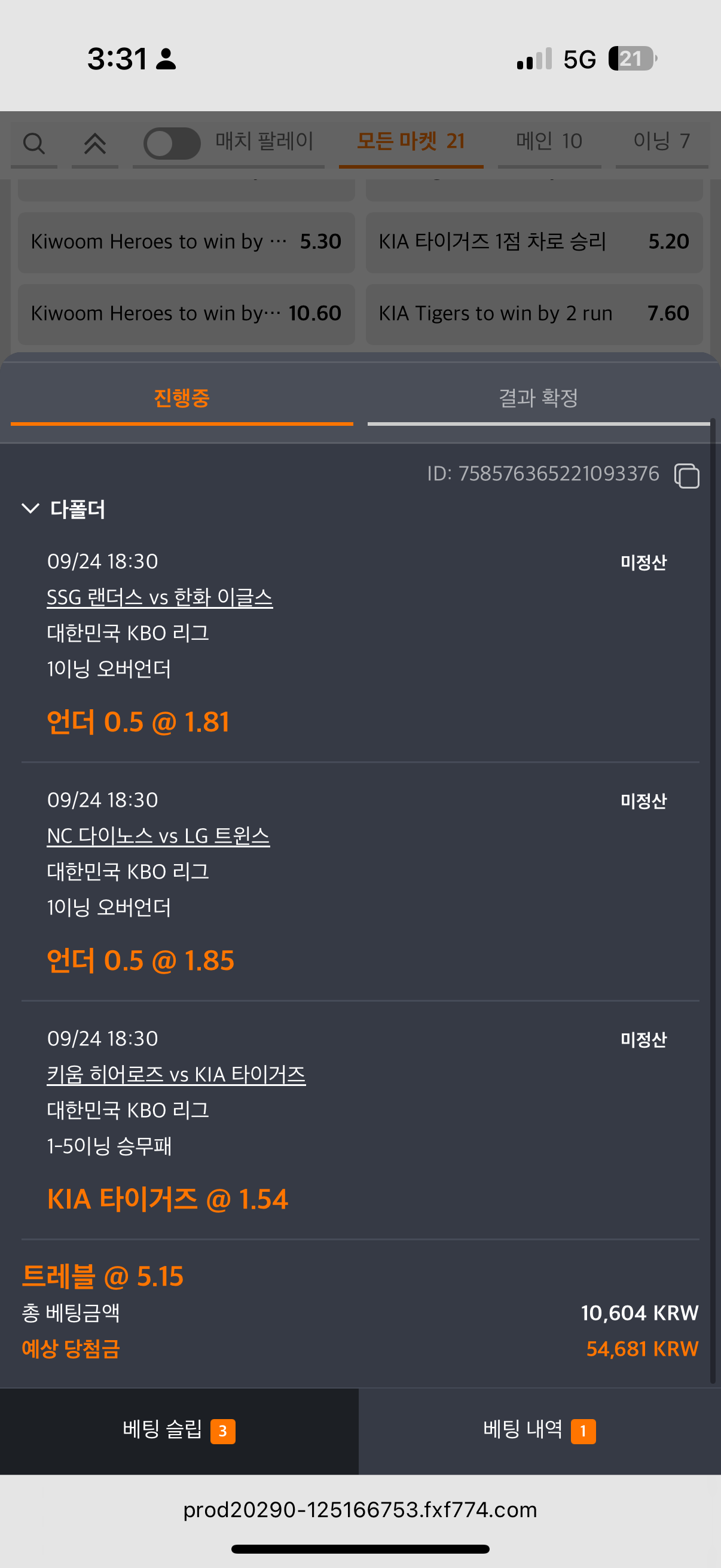This screenshot has height=1568, width=721.
Task: Open the 베팅 내역 tab
Action: pos(540,1430)
